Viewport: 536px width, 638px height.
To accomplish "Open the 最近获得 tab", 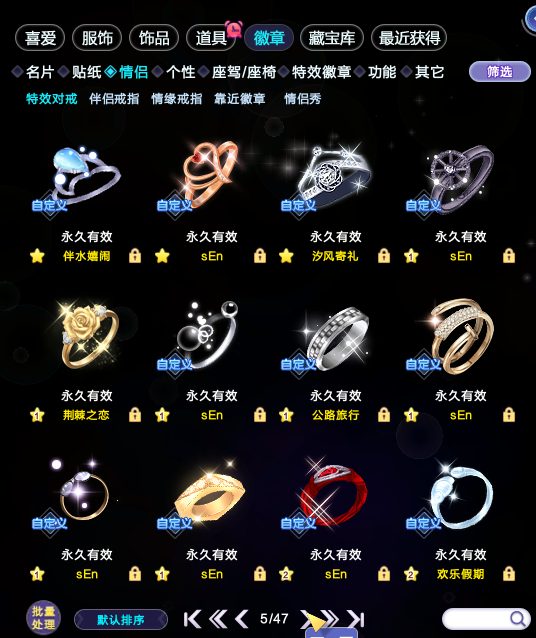I will pos(409,38).
